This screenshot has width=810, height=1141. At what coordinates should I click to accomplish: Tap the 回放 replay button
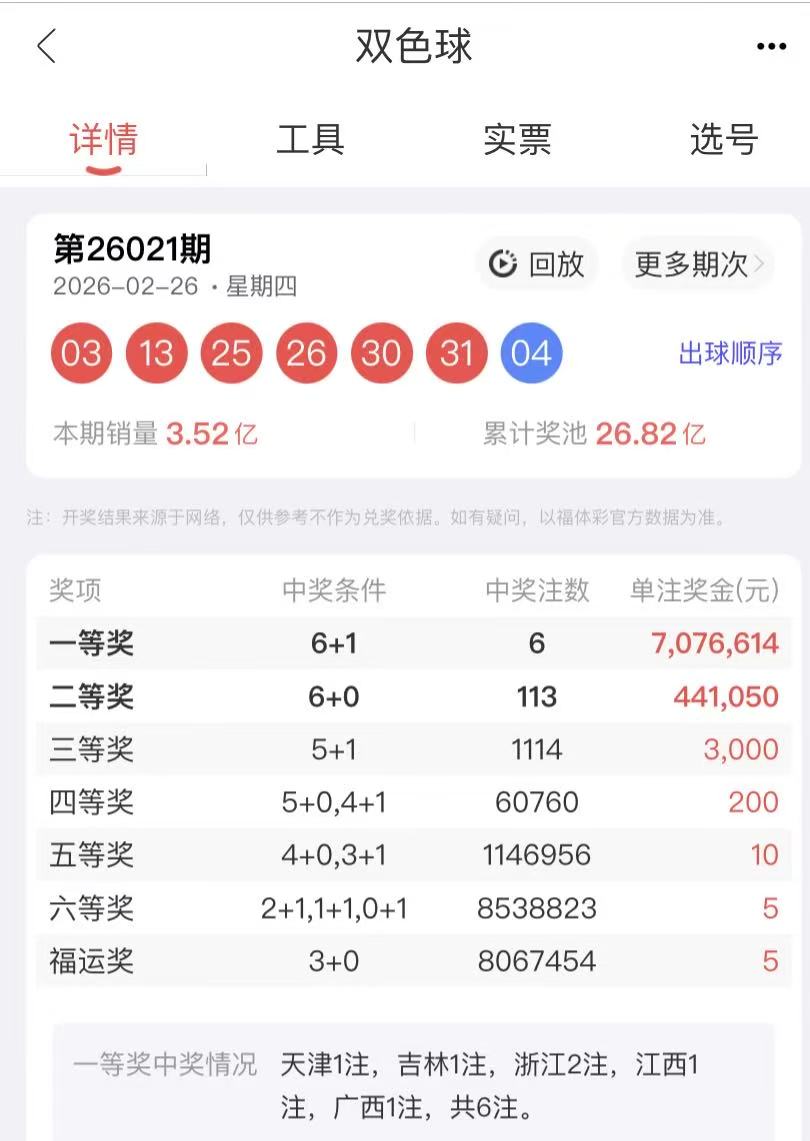pyautogui.click(x=537, y=264)
